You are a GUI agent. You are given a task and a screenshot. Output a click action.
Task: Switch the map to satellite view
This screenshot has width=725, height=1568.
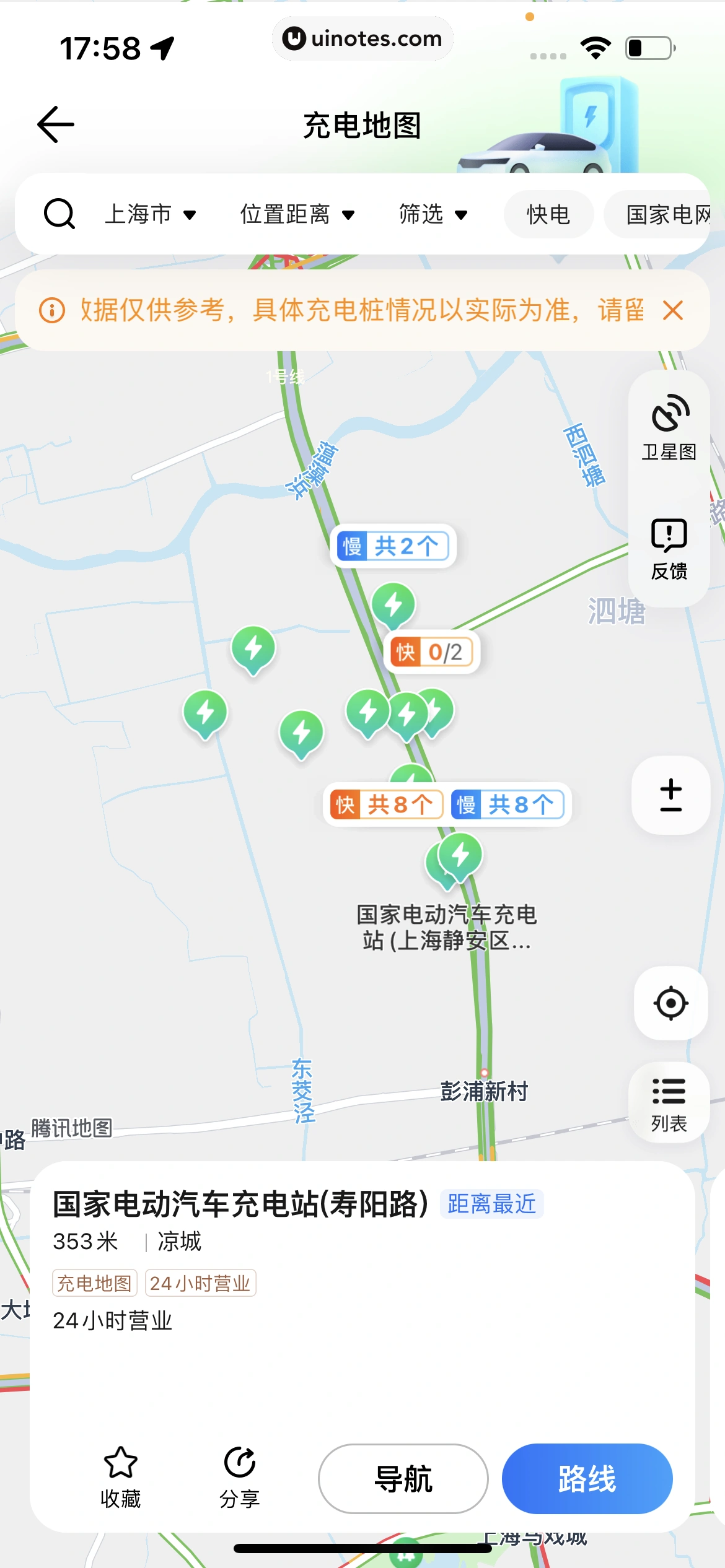668,427
